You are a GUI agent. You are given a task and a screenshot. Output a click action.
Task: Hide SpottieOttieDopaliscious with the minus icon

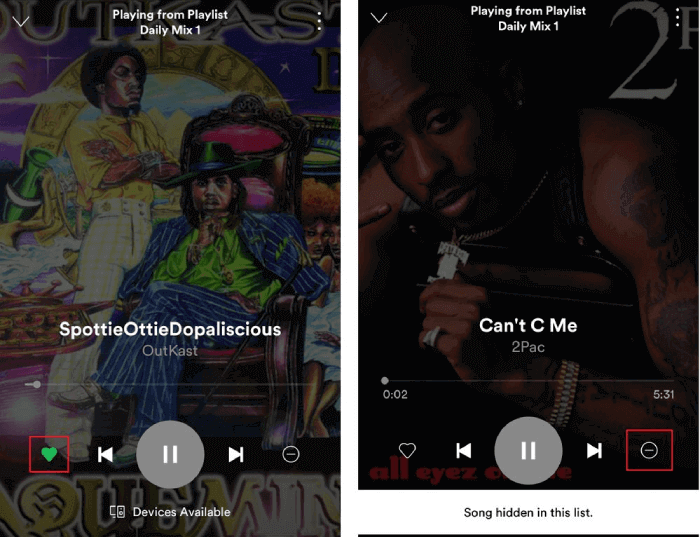tap(291, 454)
